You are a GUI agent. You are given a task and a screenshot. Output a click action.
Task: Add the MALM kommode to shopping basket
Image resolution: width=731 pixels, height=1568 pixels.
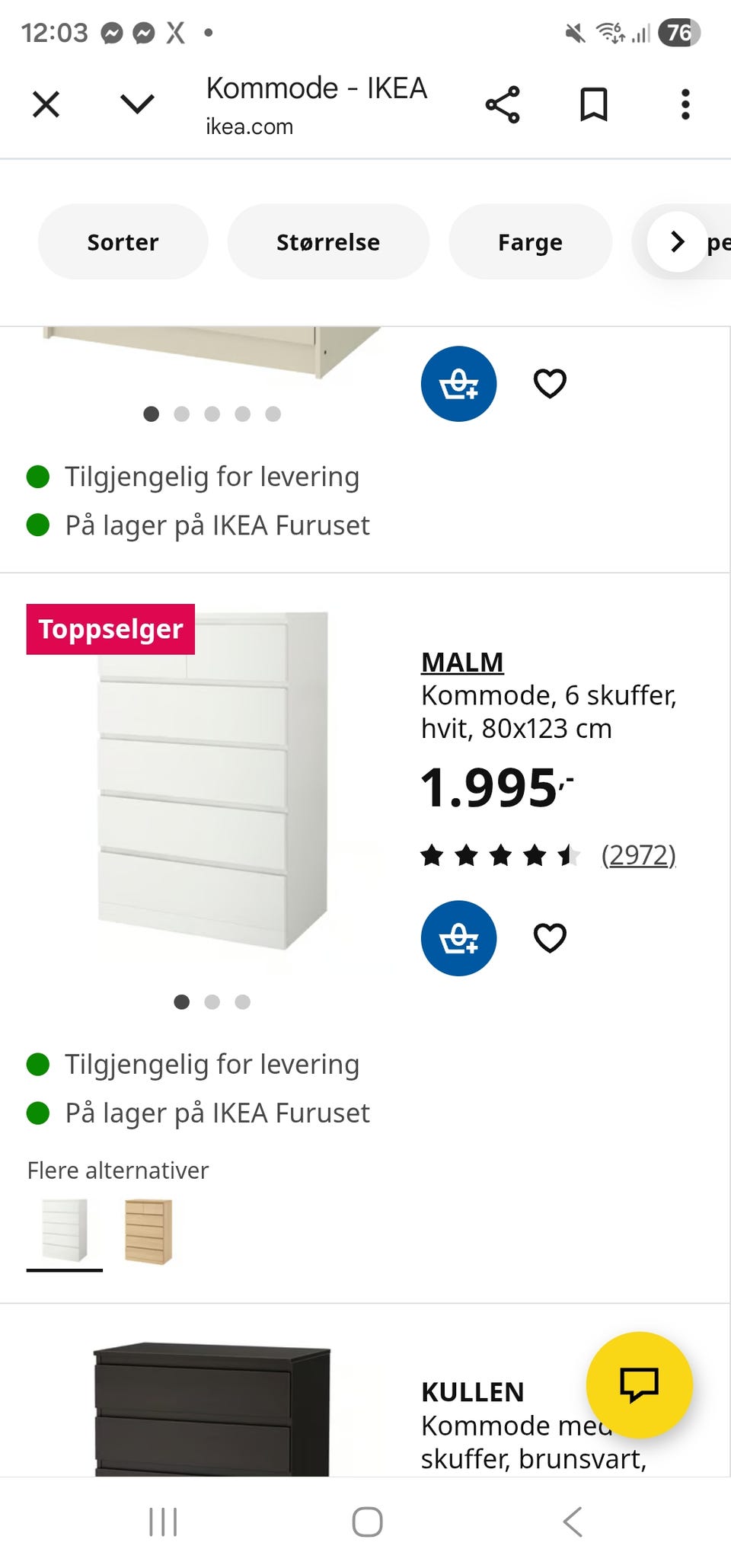click(458, 938)
